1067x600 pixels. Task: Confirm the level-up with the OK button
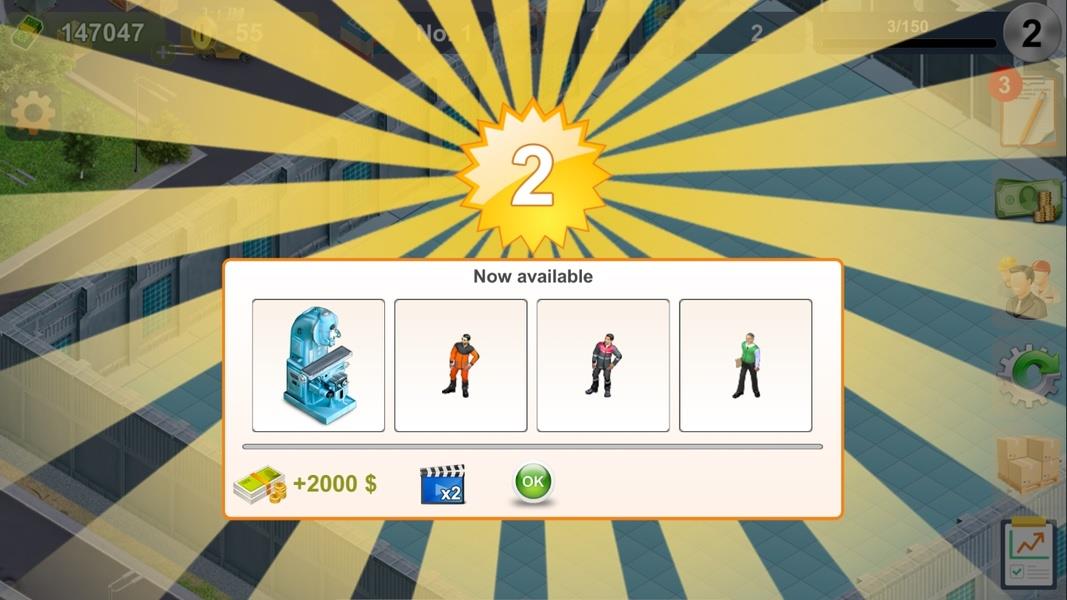533,482
